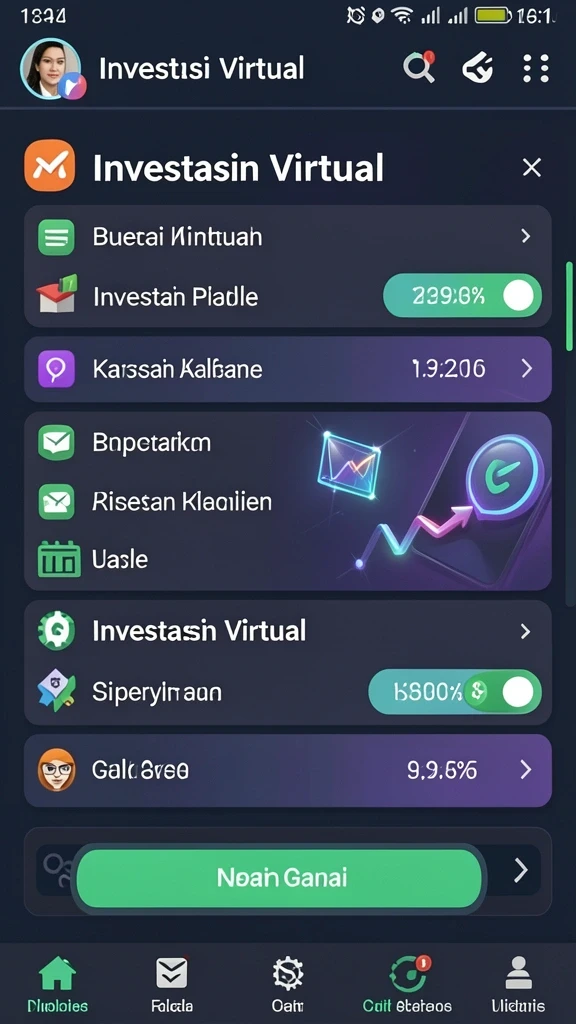This screenshot has width=576, height=1024.
Task: Open the Galc Sreo row
Action: coord(287,771)
